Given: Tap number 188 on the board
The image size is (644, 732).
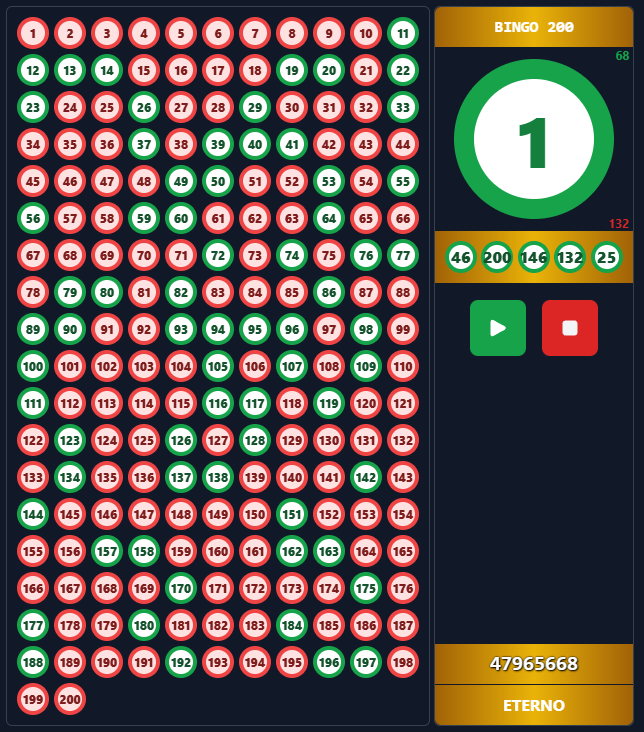Looking at the screenshot, I should [33, 662].
